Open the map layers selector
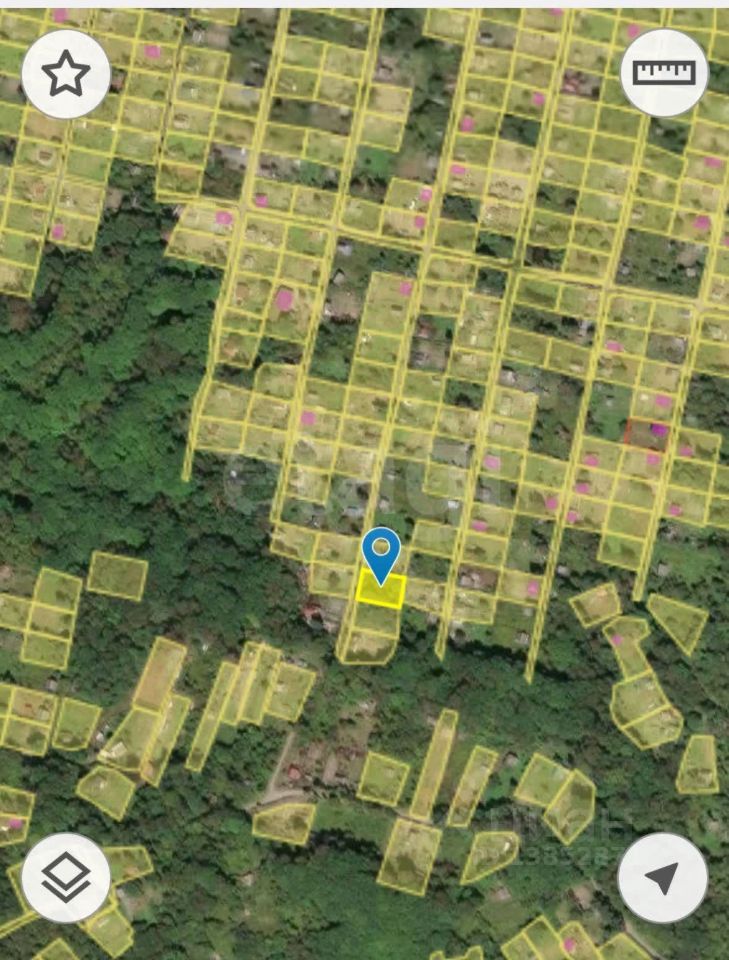Image resolution: width=729 pixels, height=960 pixels. tap(66, 877)
